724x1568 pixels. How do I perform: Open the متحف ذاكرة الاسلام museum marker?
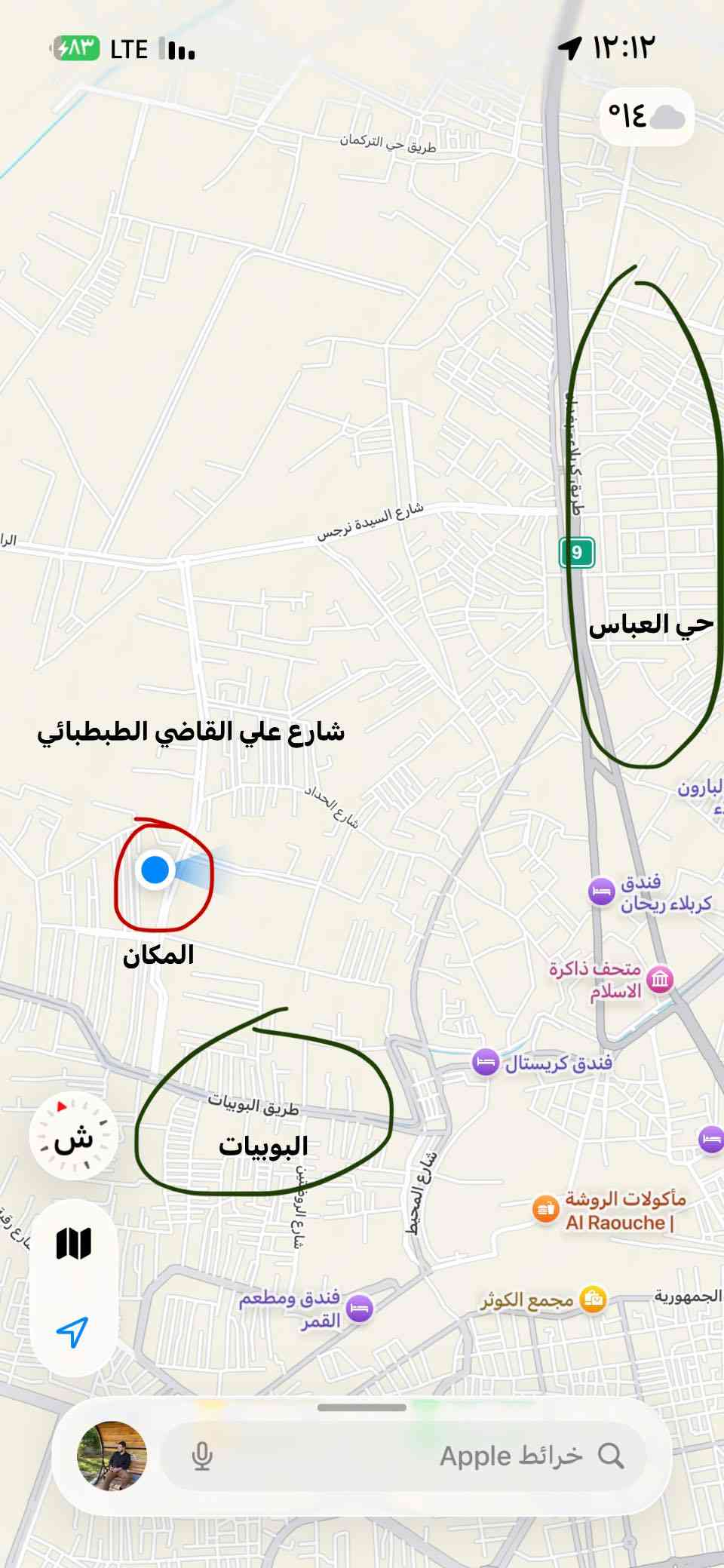(660, 980)
